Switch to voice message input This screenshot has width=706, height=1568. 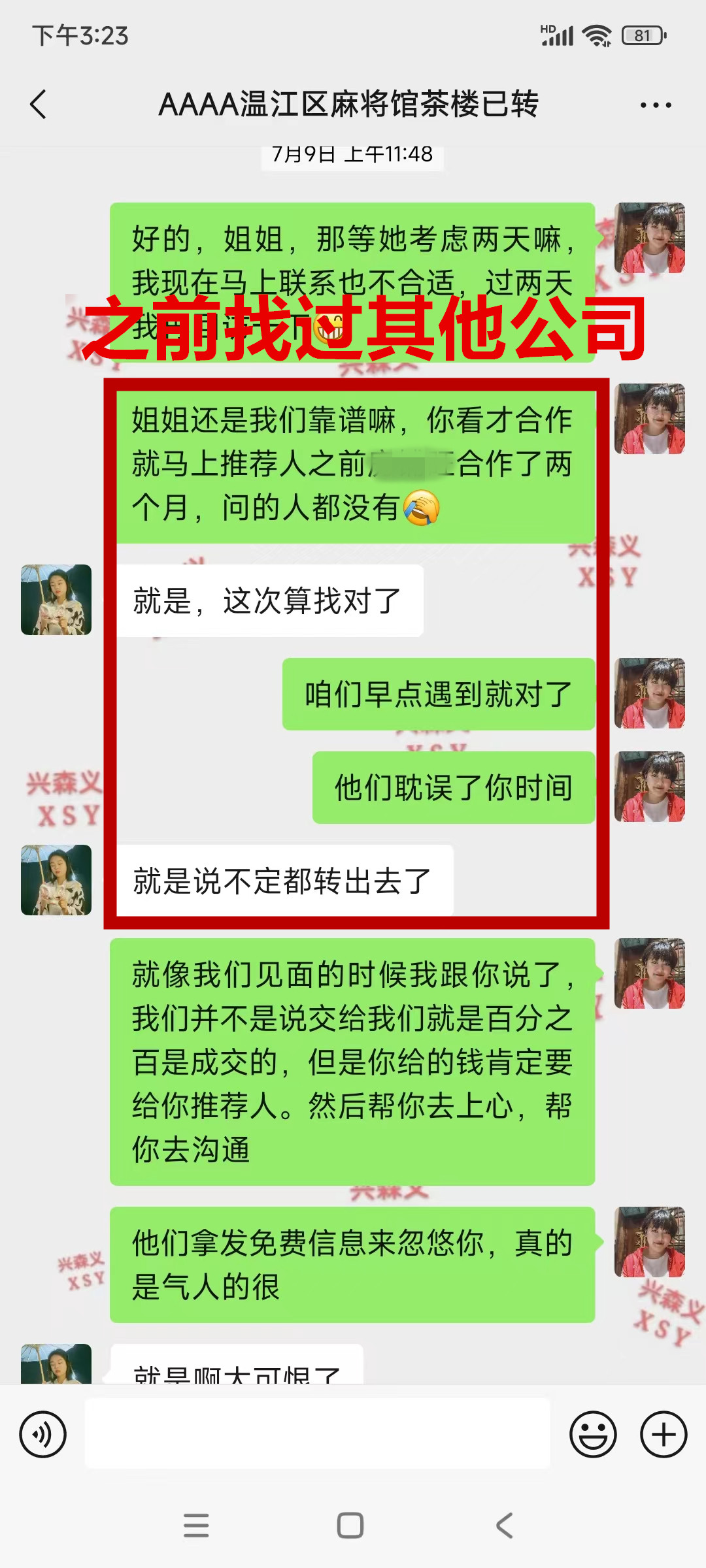(43, 1435)
